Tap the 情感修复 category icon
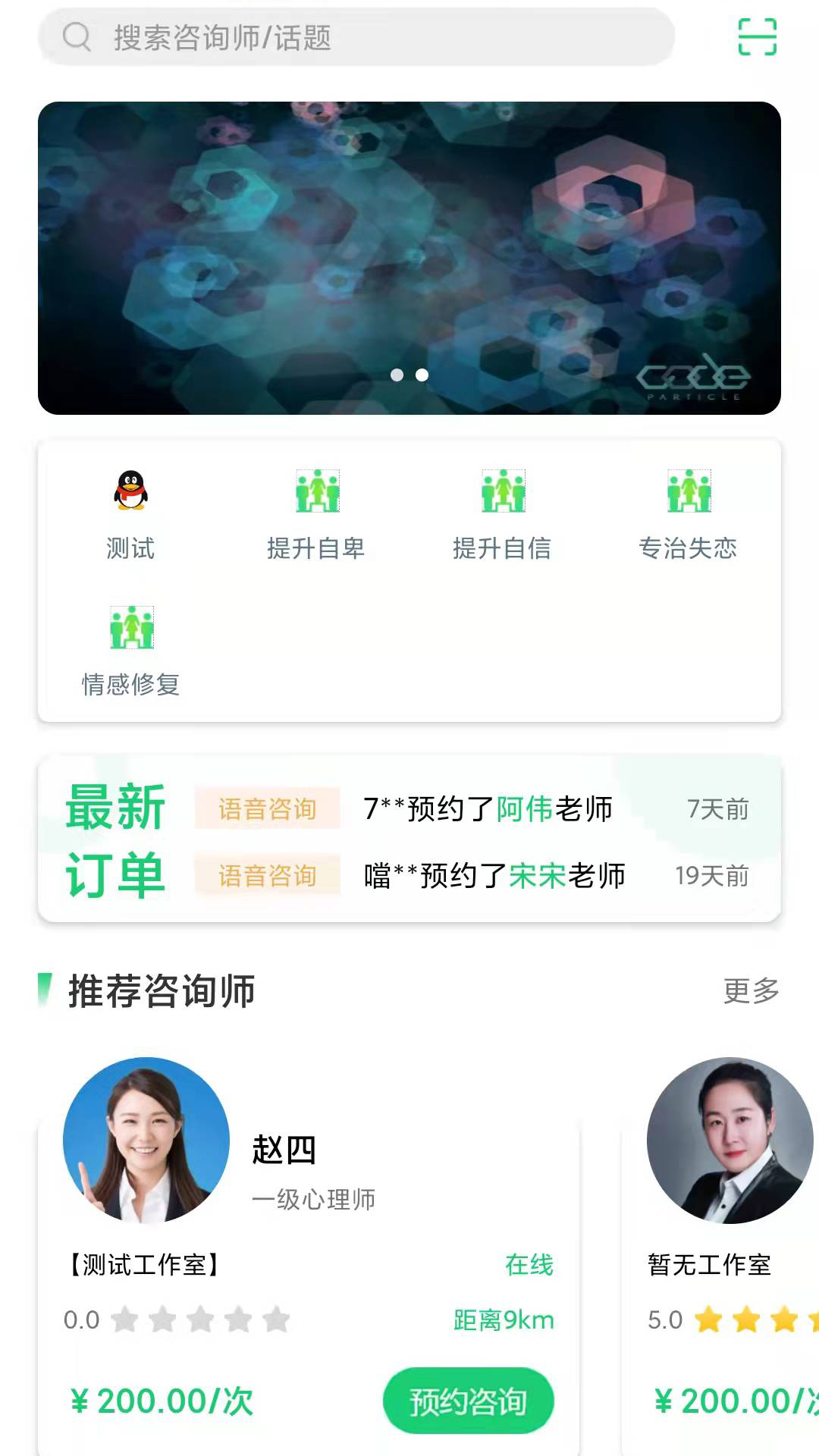This screenshot has width=819, height=1456. 130,627
